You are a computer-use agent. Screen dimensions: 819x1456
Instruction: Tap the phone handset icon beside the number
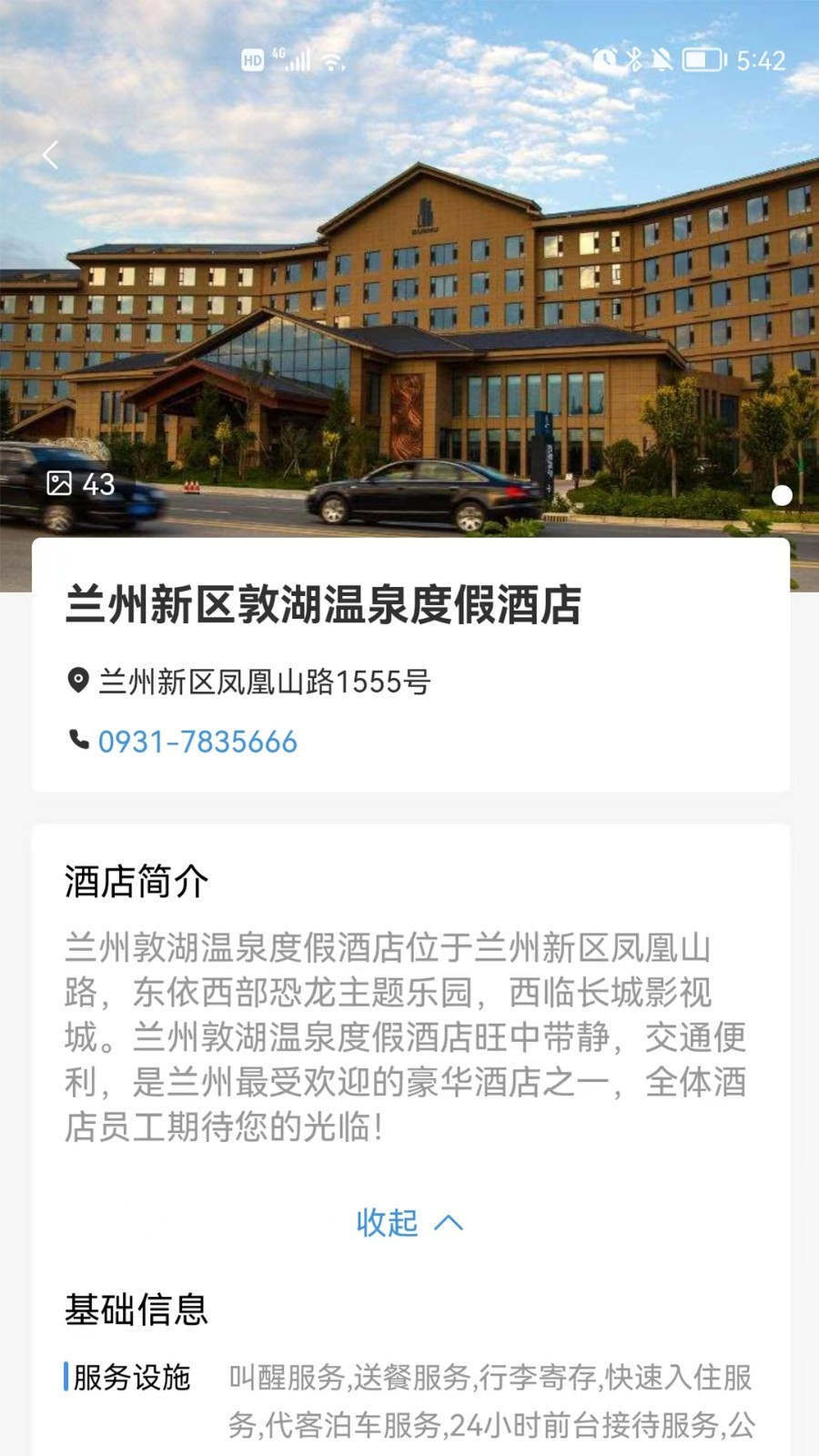76,743
